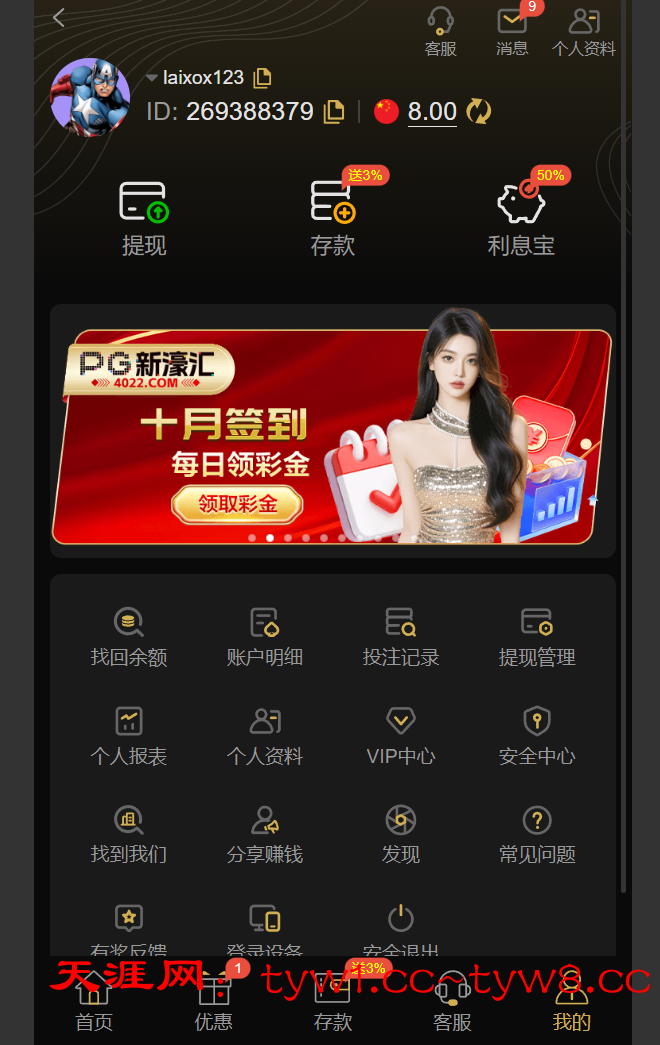Open 找回余额 balance recovery
660x1045 pixels.
(129, 636)
